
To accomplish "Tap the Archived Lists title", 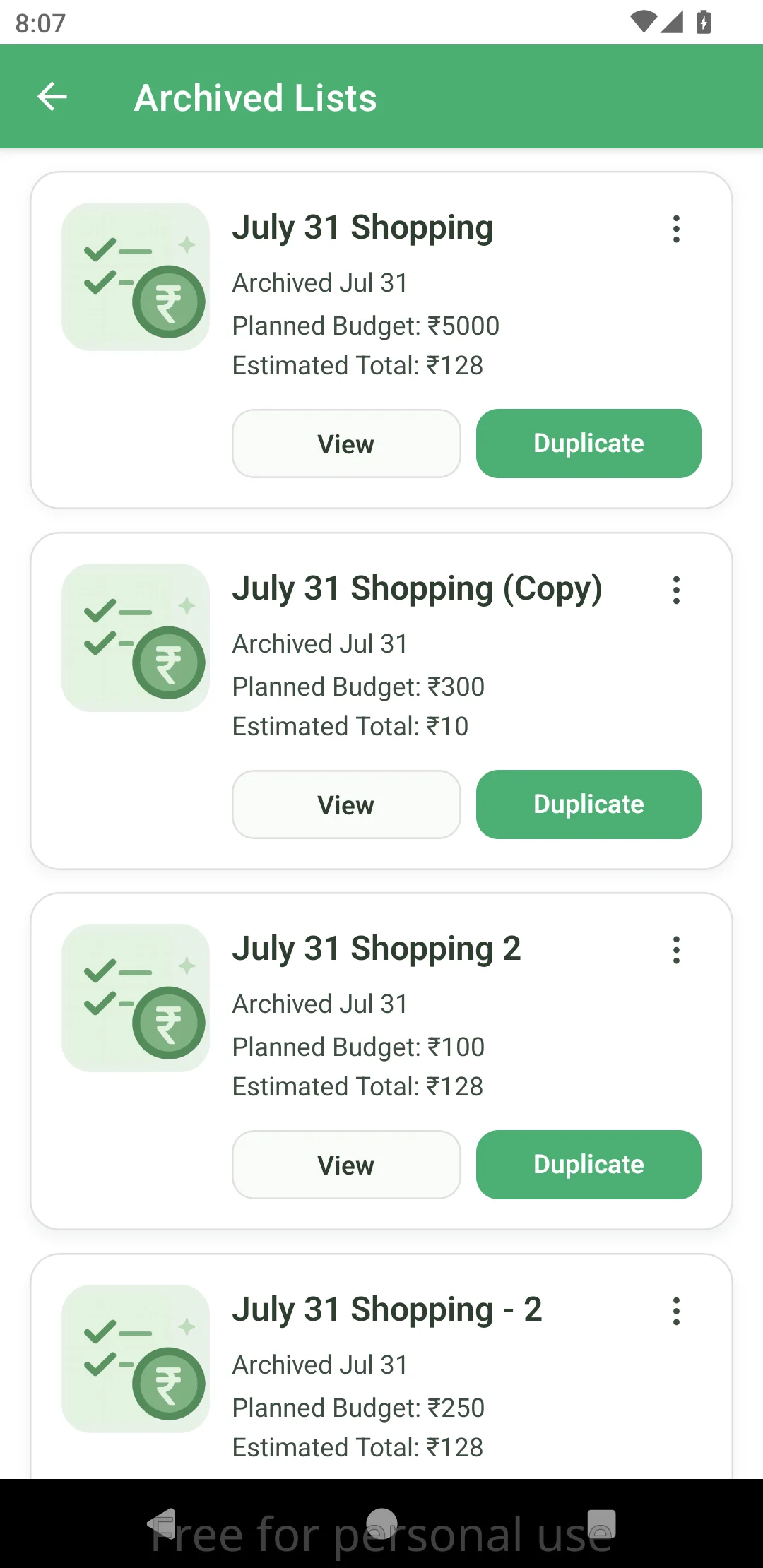I will pos(255,97).
